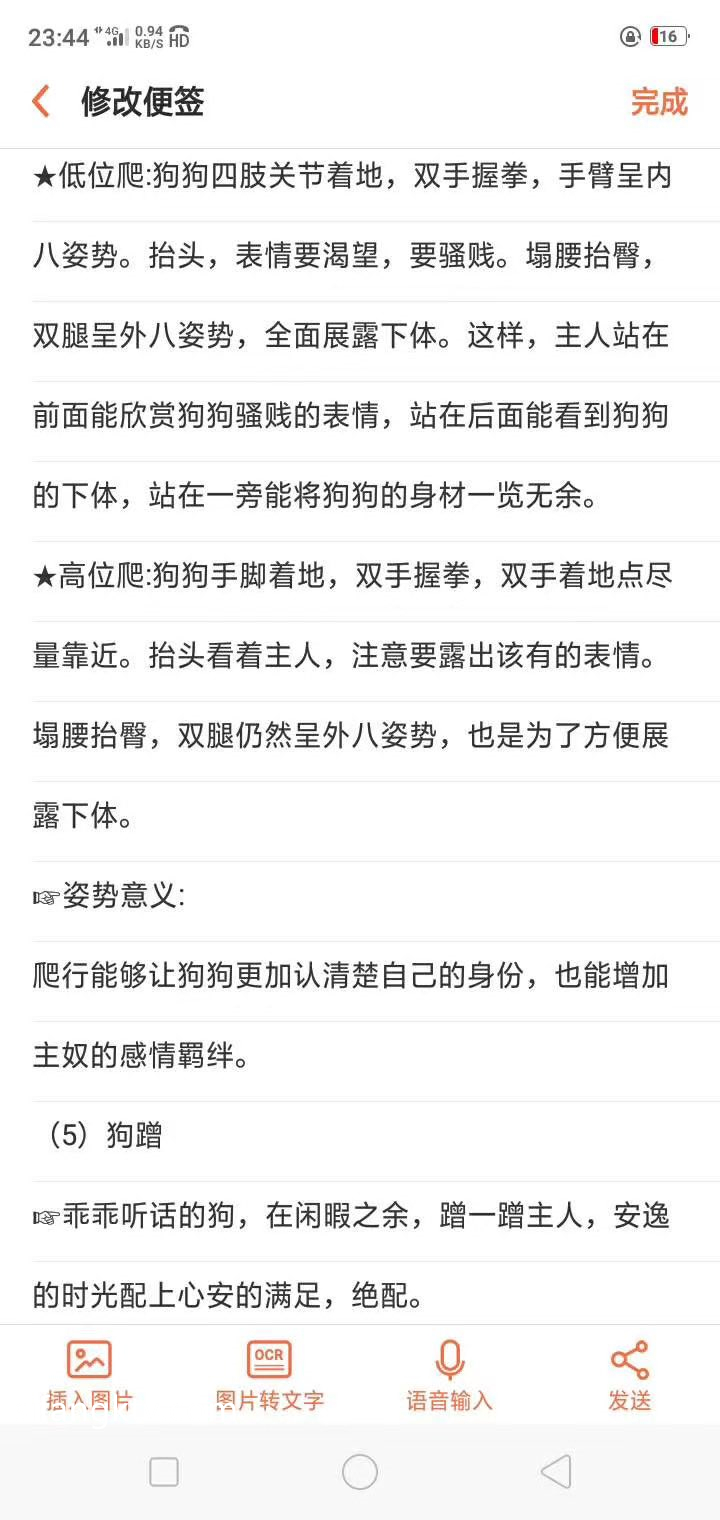Tap the system home button
Viewport: 720px width, 1520px height.
pyautogui.click(x=360, y=1472)
